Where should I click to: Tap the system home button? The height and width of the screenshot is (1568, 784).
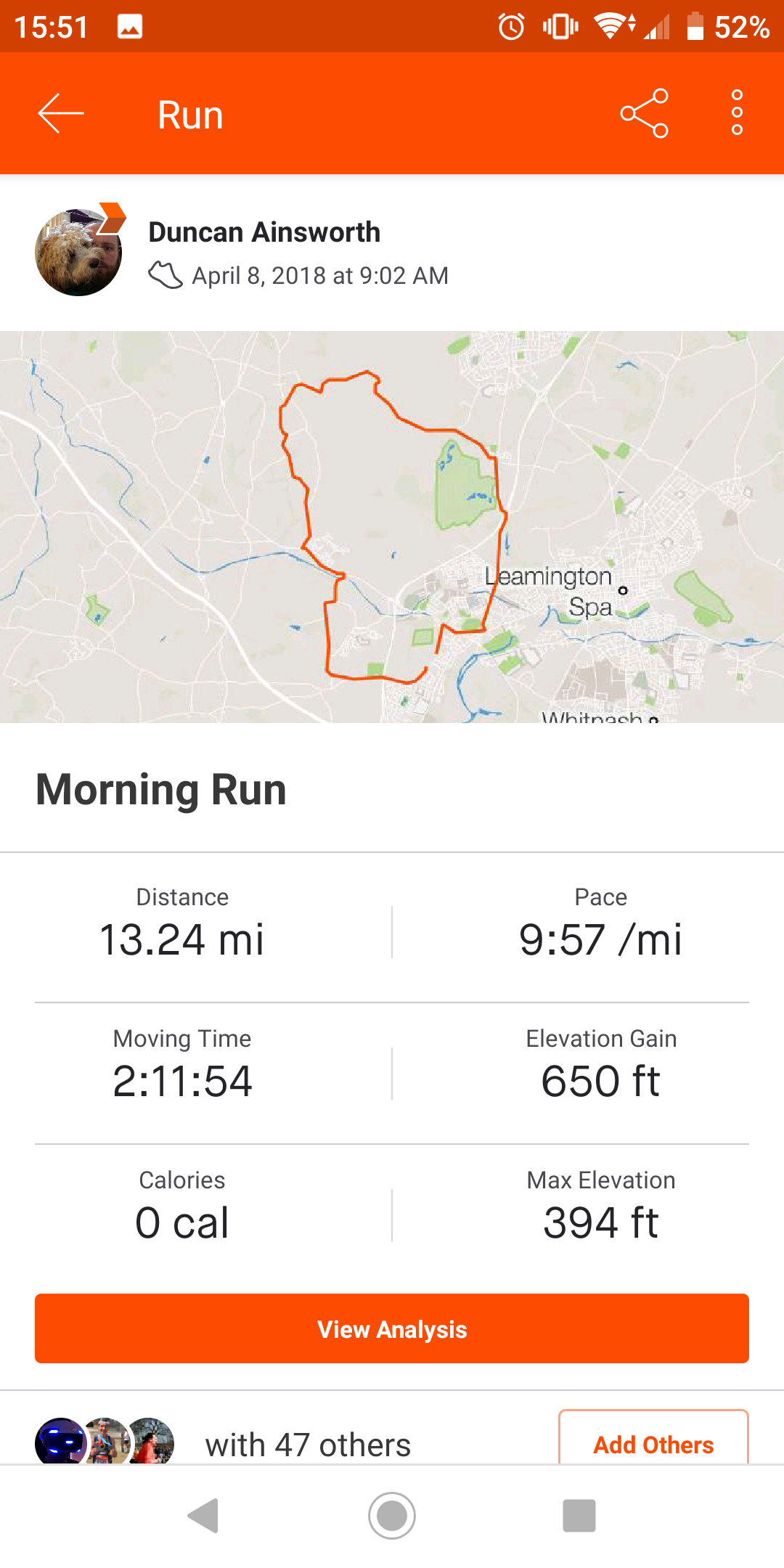[392, 1516]
